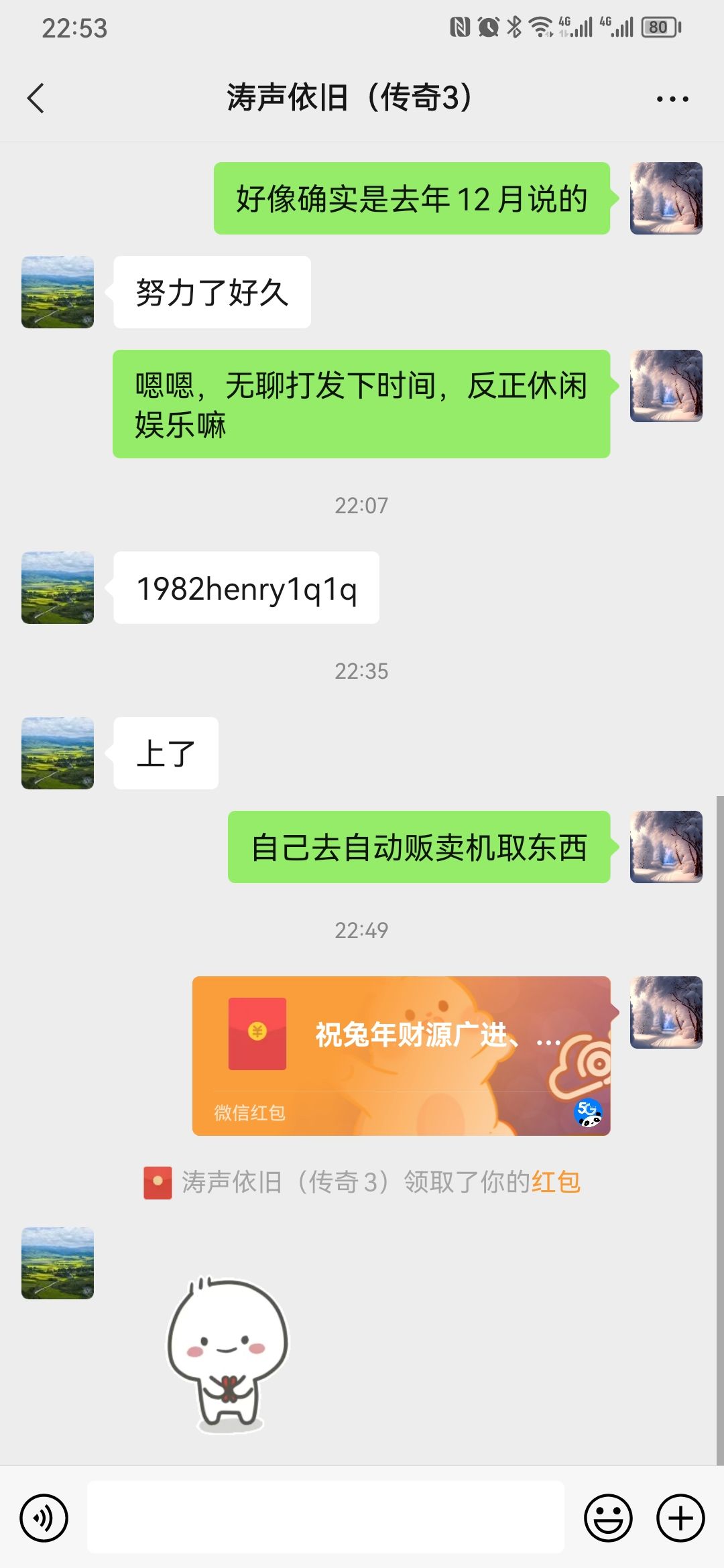The height and width of the screenshot is (1568, 724).
Task: Open the chat info overflow menu
Action: (x=672, y=99)
